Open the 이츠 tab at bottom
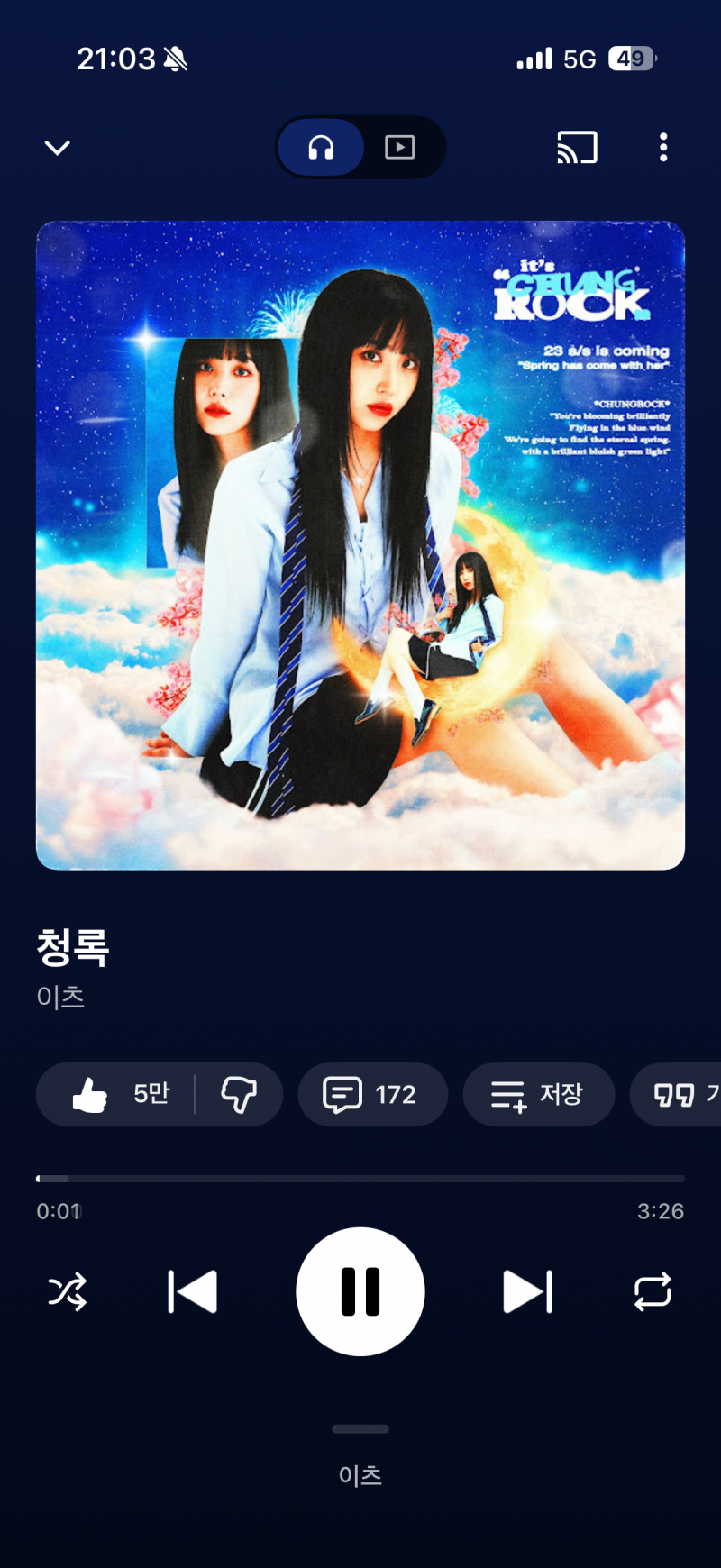The image size is (721, 1568). [x=360, y=1475]
